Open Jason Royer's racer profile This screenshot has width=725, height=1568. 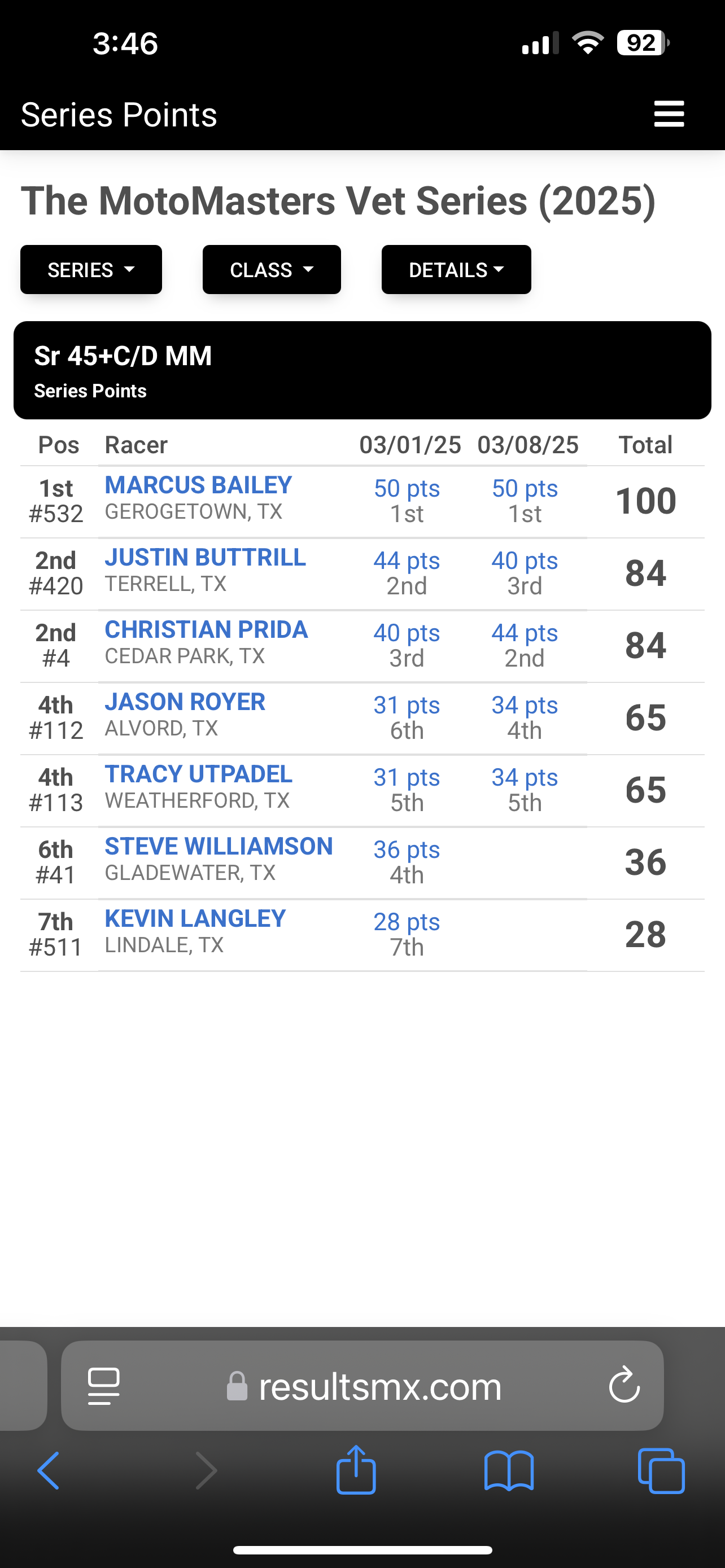tap(185, 702)
